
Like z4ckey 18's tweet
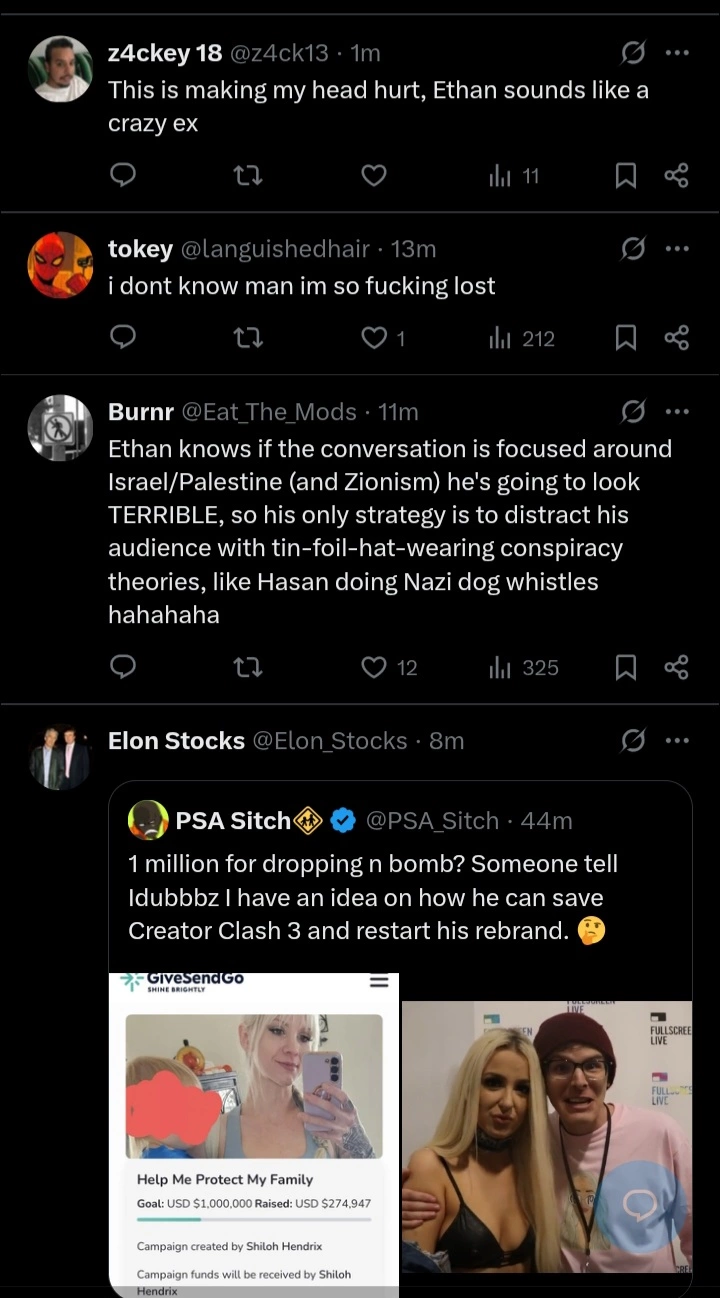point(373,177)
